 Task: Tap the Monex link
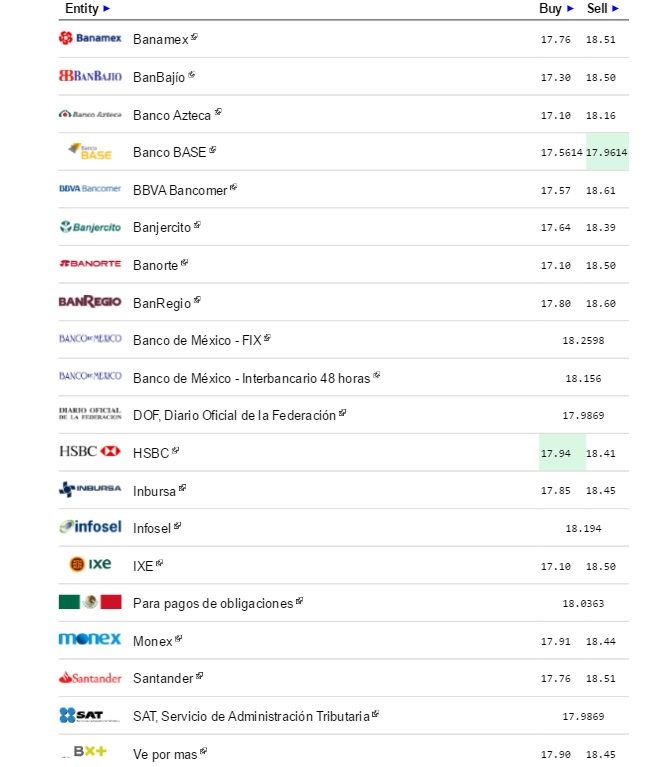[153, 641]
